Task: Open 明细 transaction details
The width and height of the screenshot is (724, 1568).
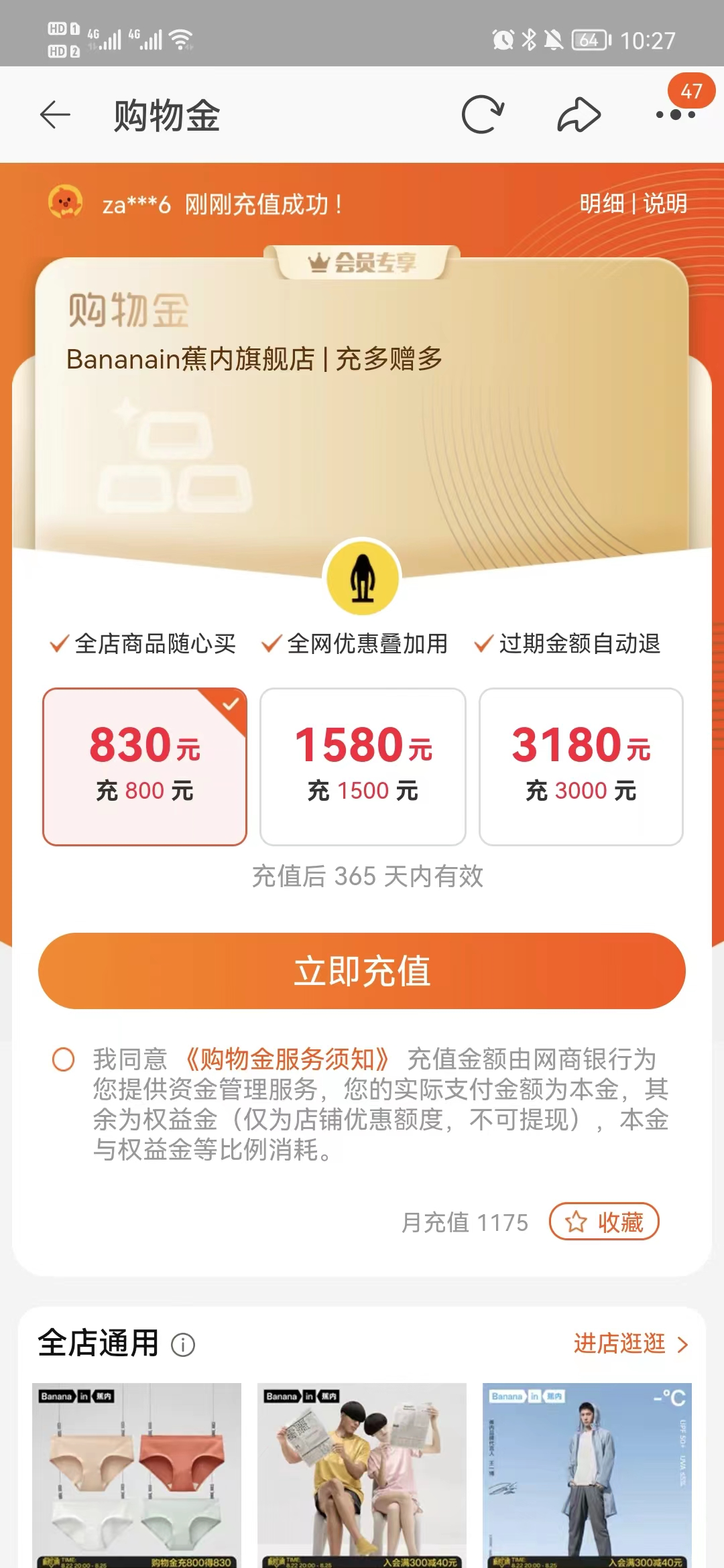Action: pyautogui.click(x=601, y=204)
